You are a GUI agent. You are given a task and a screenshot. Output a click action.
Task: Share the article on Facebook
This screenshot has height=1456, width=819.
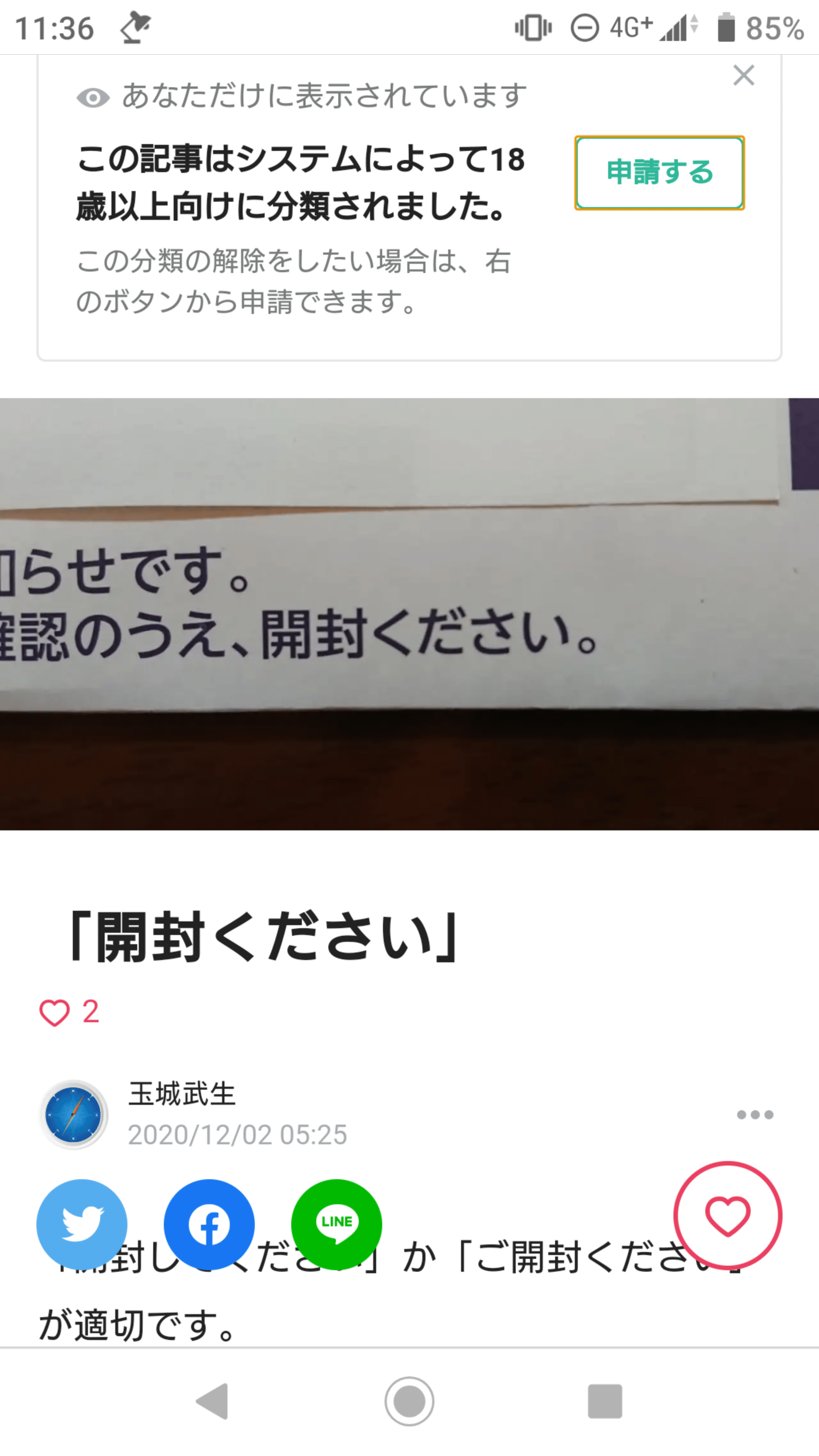[x=209, y=1225]
